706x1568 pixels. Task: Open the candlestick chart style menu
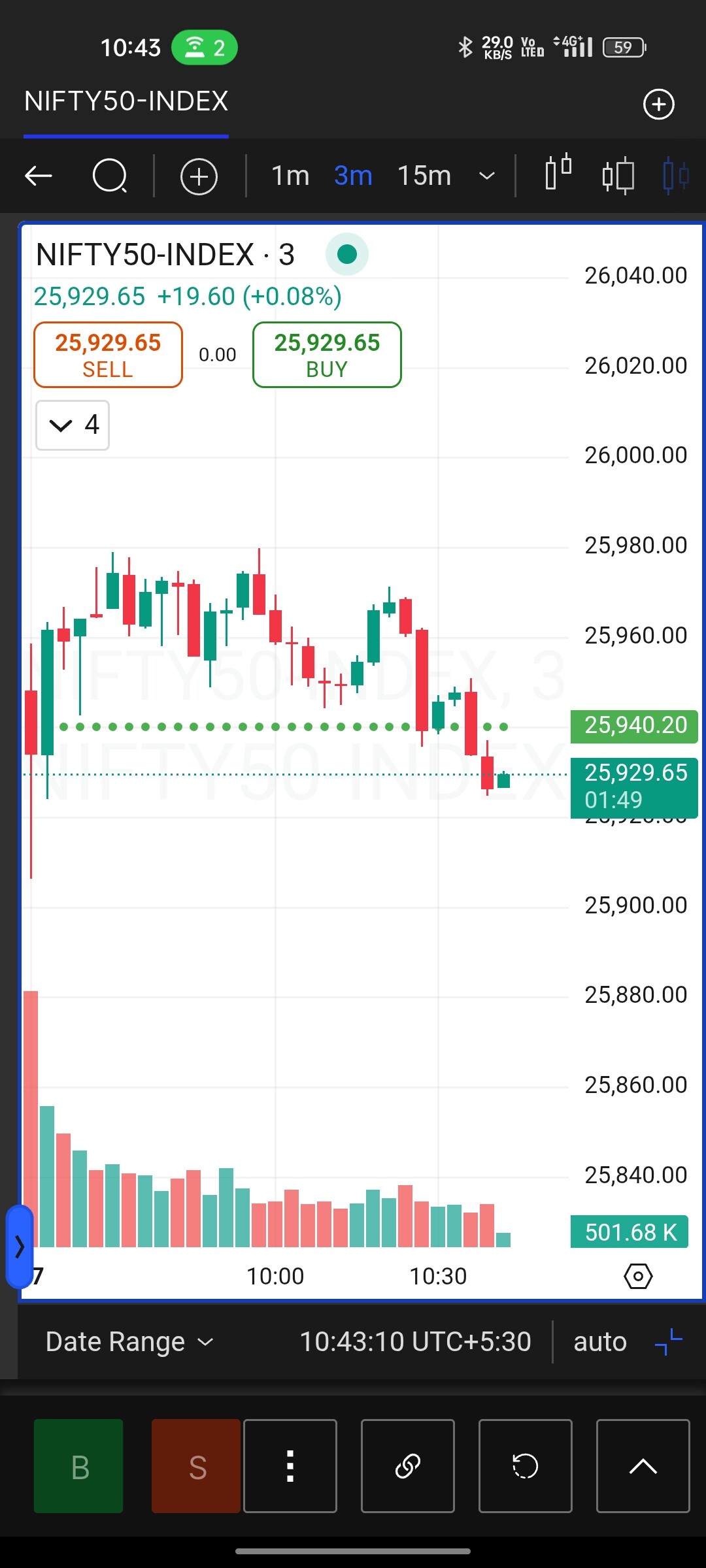coord(558,174)
